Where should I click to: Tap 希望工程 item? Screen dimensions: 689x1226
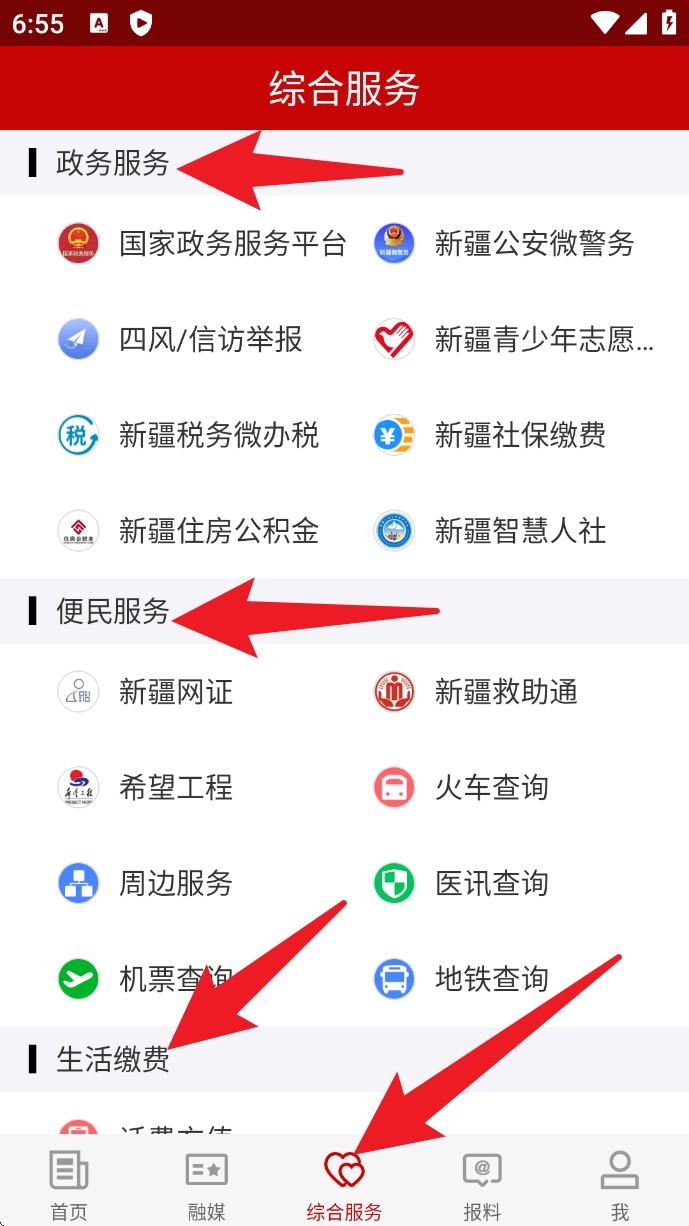(x=145, y=787)
